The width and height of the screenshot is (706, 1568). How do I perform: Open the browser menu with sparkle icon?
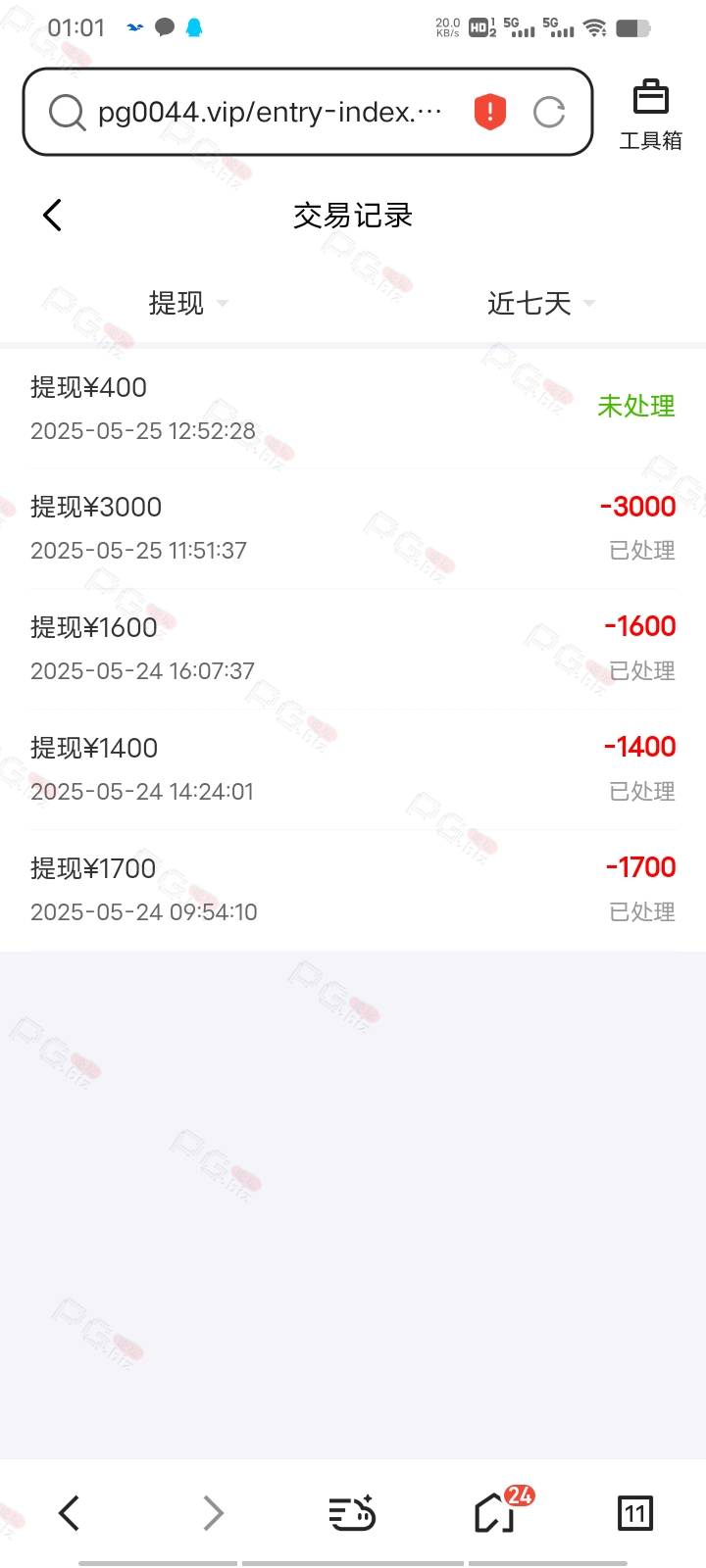pos(353,1513)
